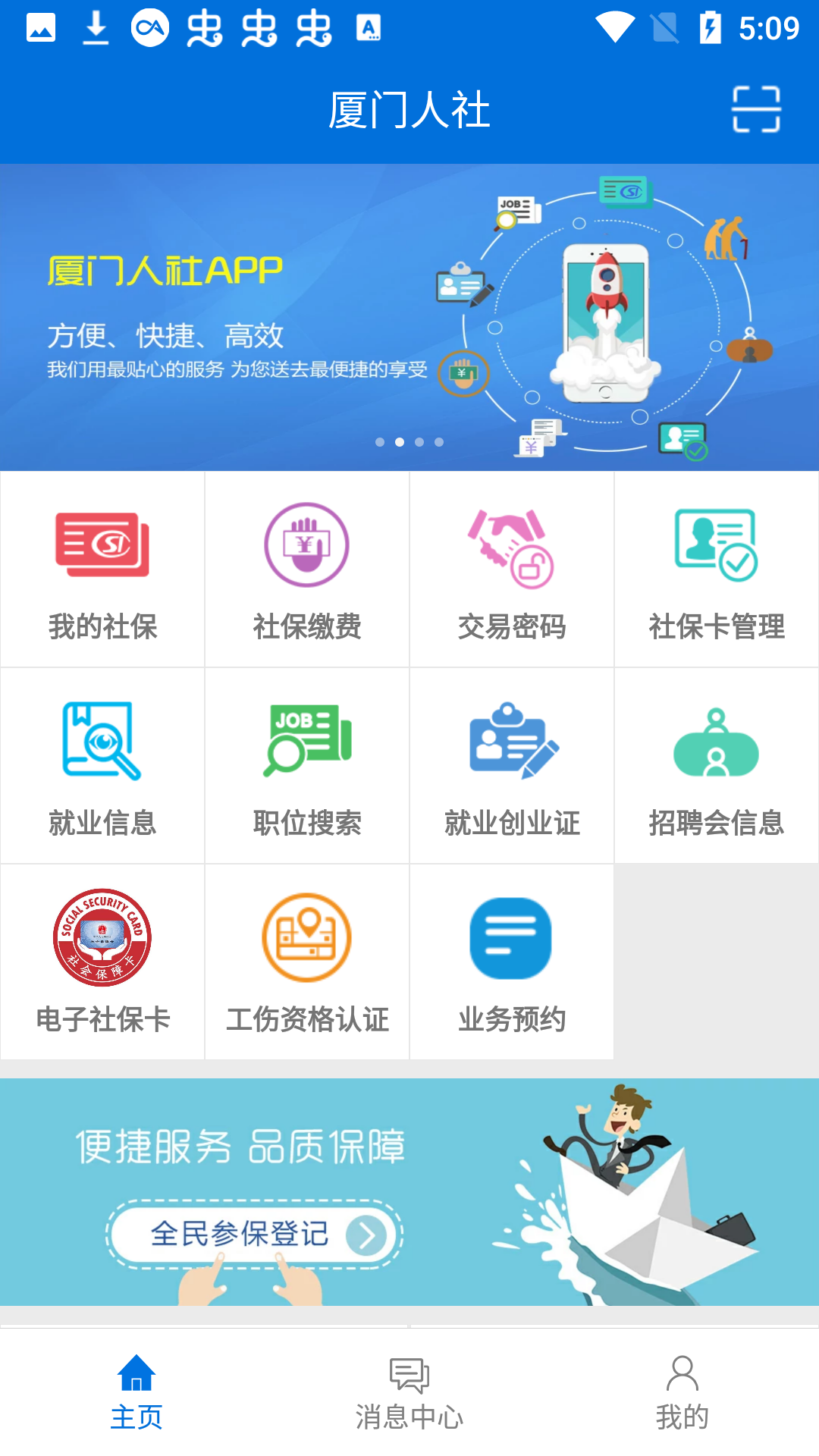View 招聘会信息 job fair info
819x1456 pixels.
(x=717, y=766)
